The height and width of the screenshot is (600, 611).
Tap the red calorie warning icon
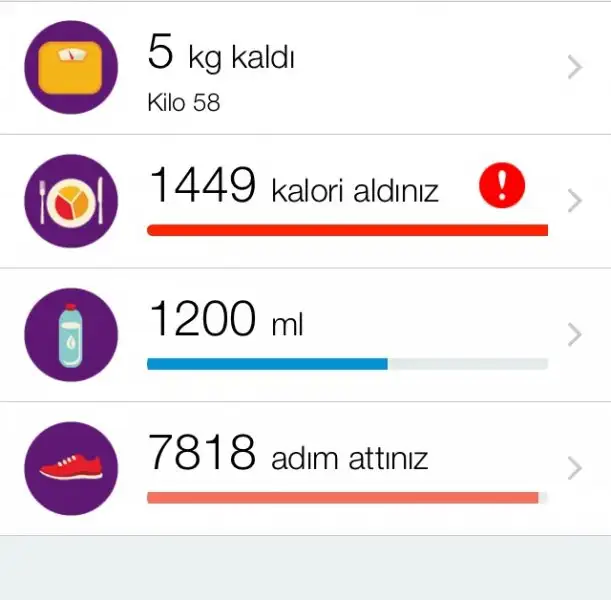502,187
